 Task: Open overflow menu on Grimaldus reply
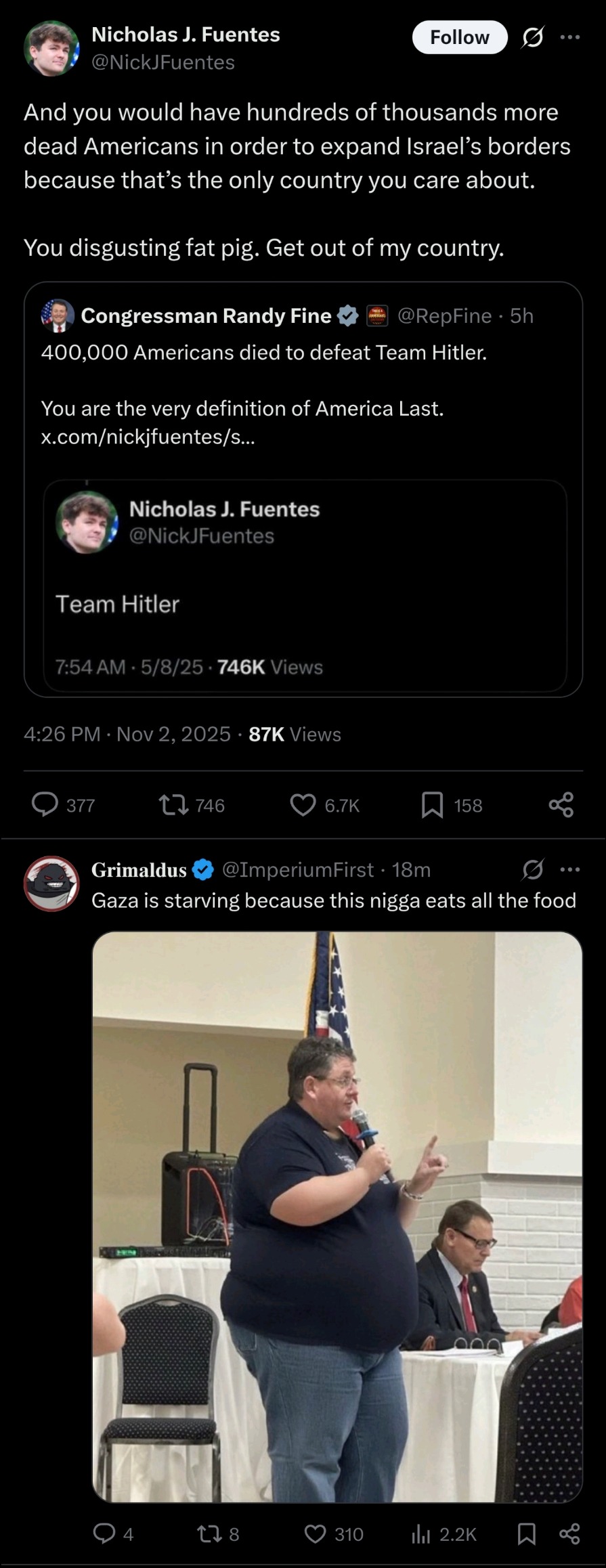pos(570,869)
